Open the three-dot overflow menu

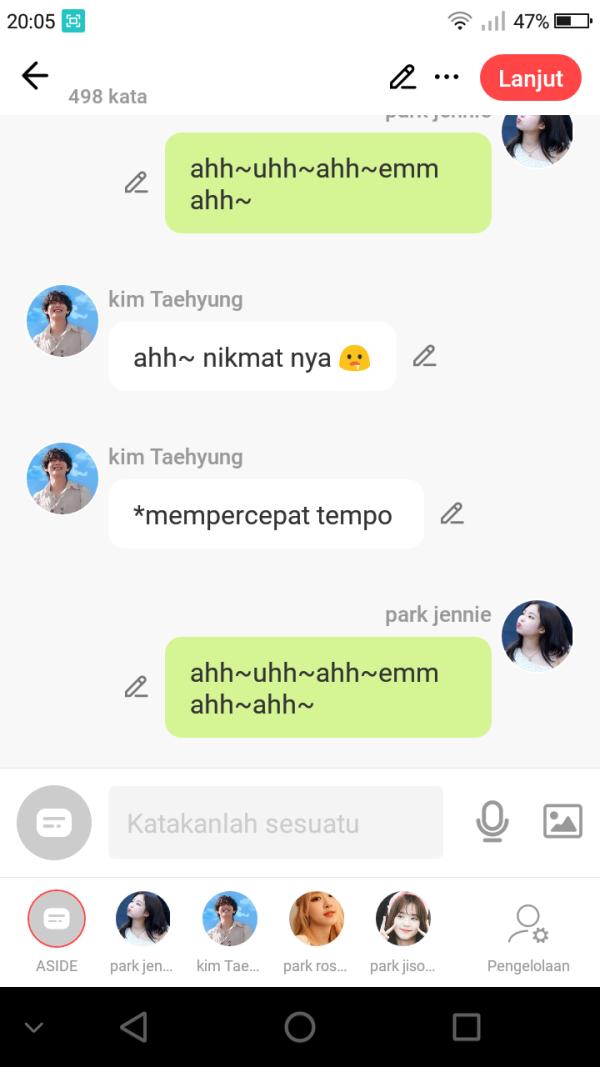pyautogui.click(x=446, y=77)
